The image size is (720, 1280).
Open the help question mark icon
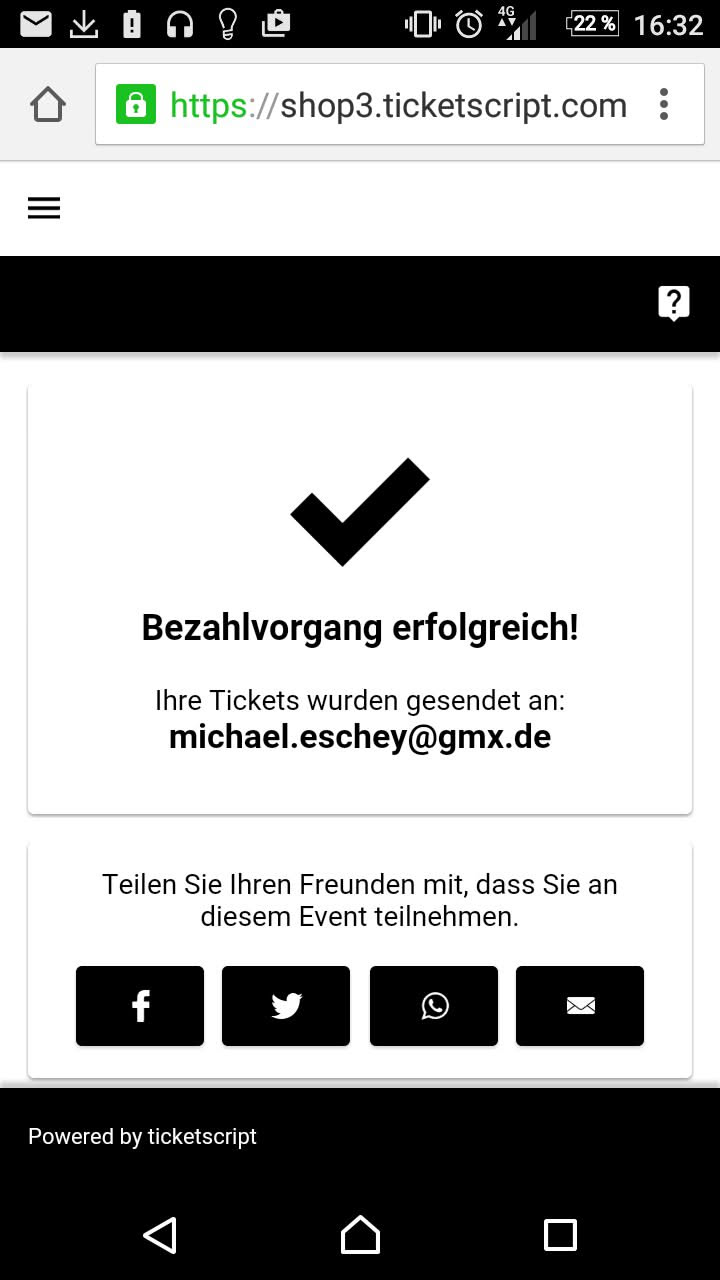(674, 303)
